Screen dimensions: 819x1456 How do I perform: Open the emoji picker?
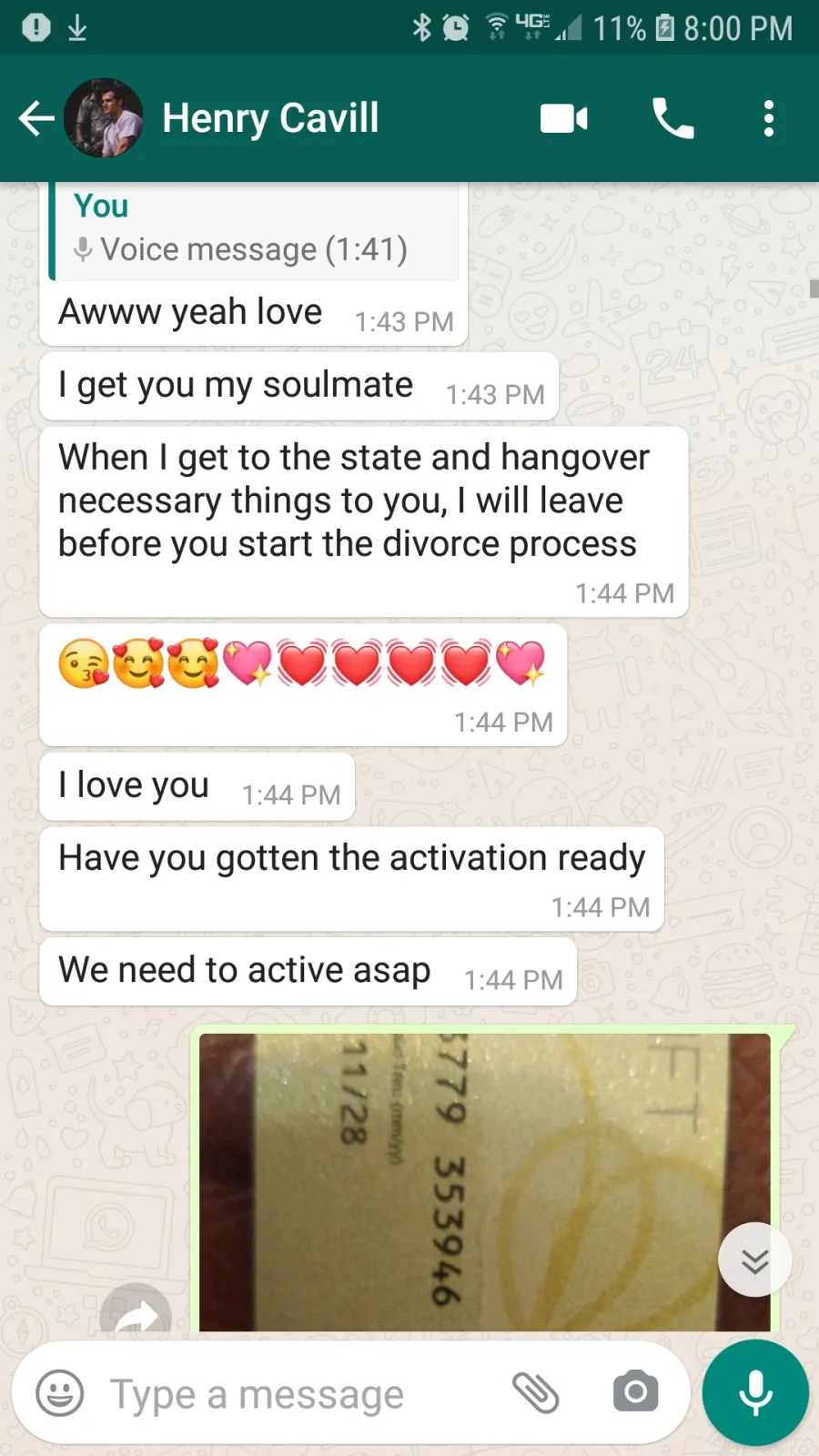(60, 1393)
